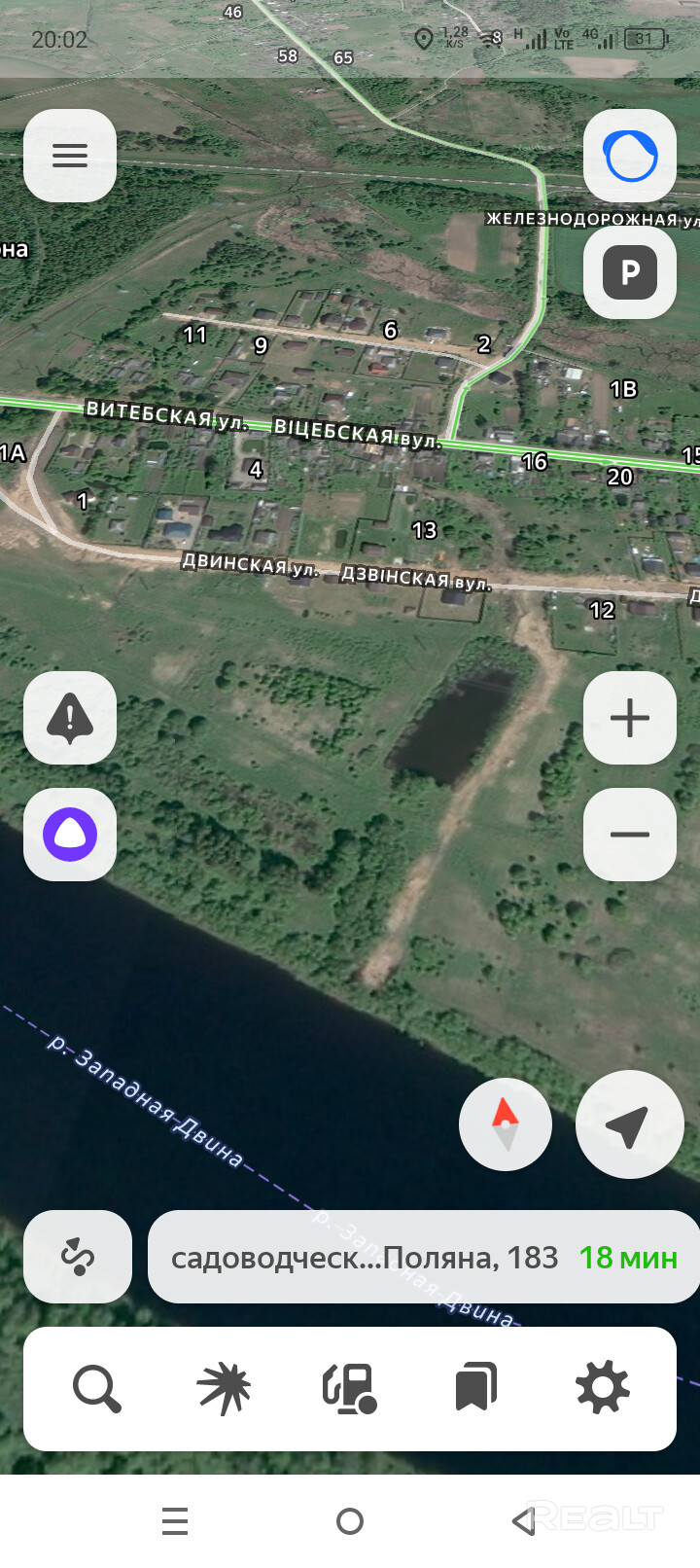Open the route overview button
The width and height of the screenshot is (700, 1568).
78,1257
